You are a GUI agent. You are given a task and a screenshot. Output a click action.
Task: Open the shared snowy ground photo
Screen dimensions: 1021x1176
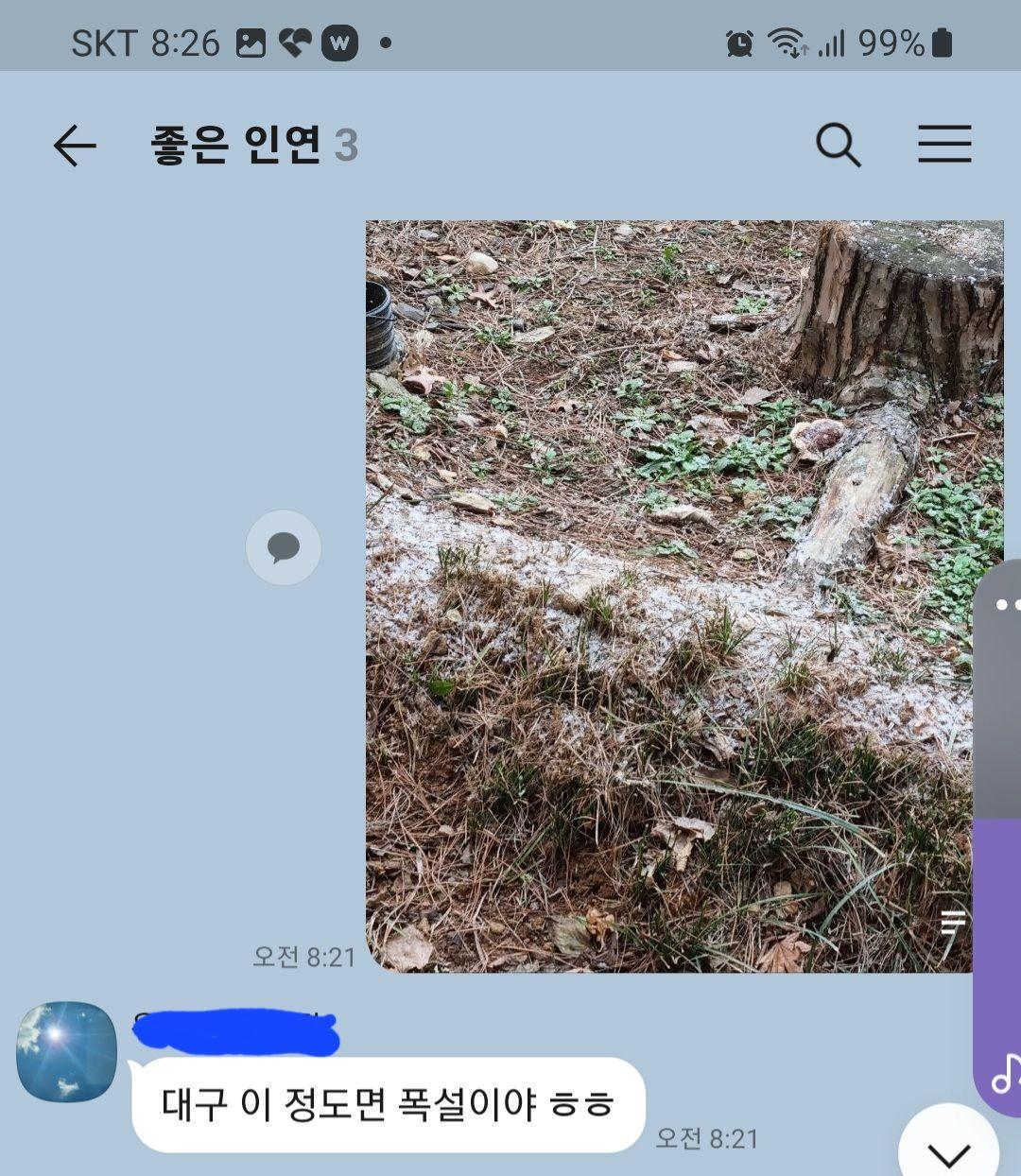click(x=668, y=596)
